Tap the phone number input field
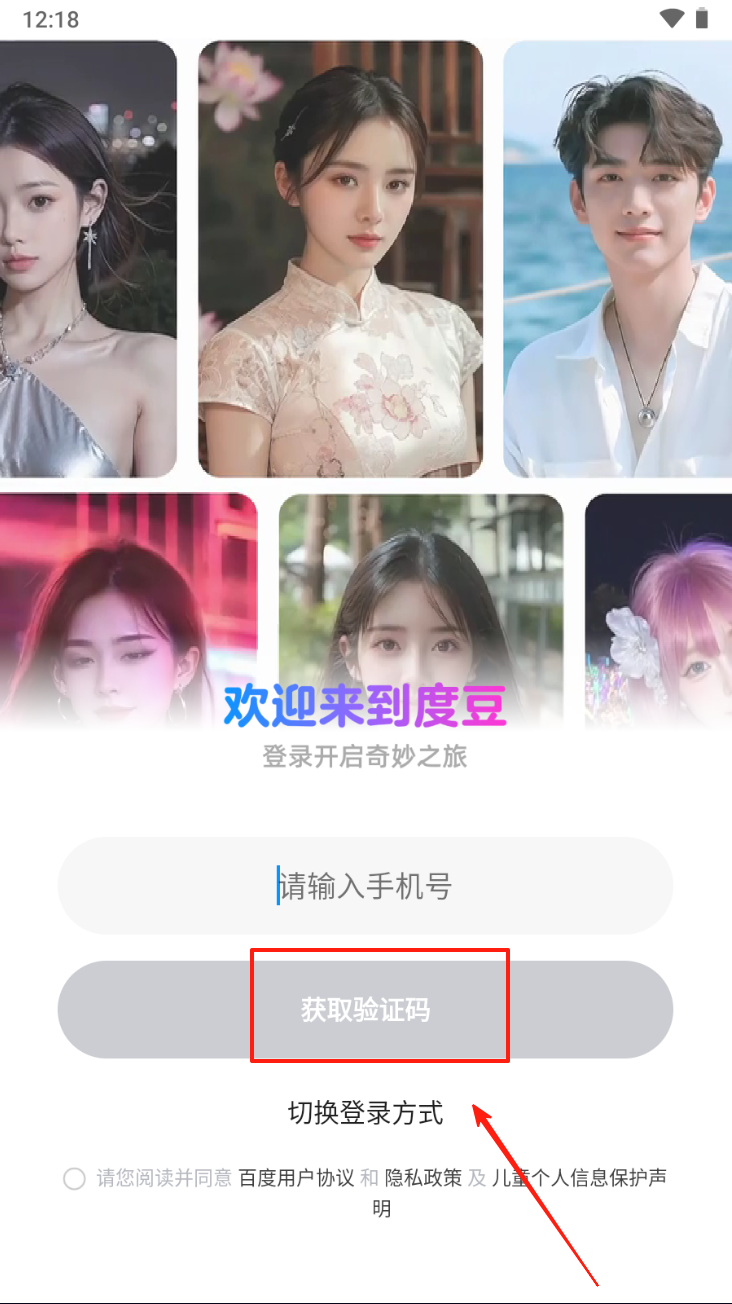 click(365, 886)
